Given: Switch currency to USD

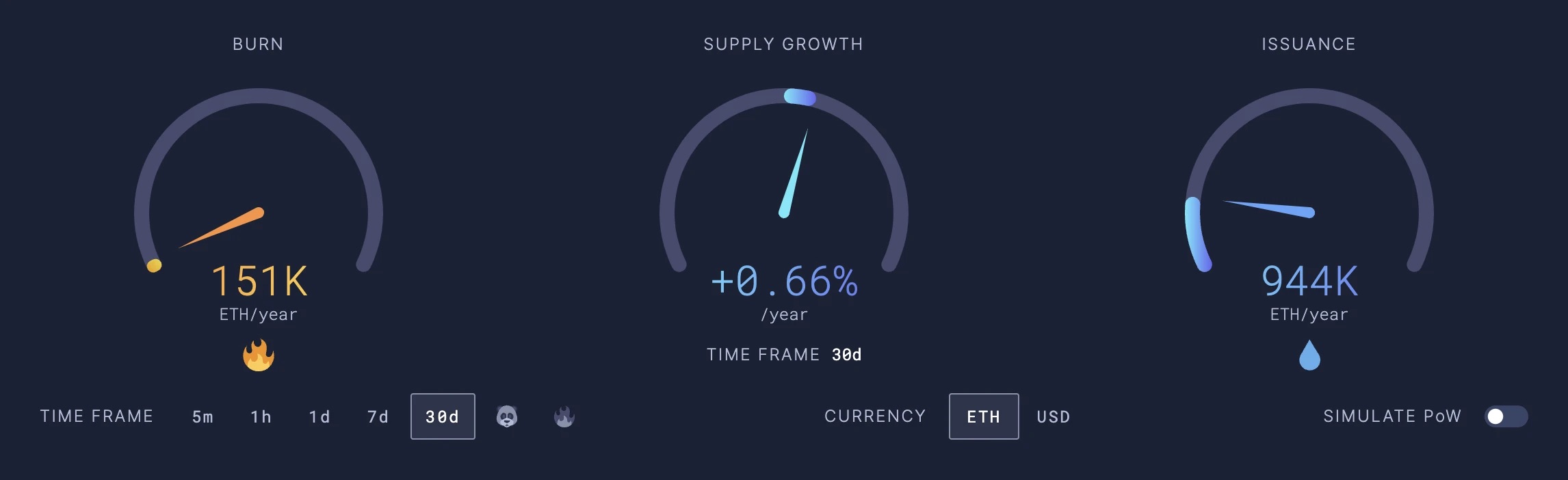Looking at the screenshot, I should click(x=1053, y=416).
